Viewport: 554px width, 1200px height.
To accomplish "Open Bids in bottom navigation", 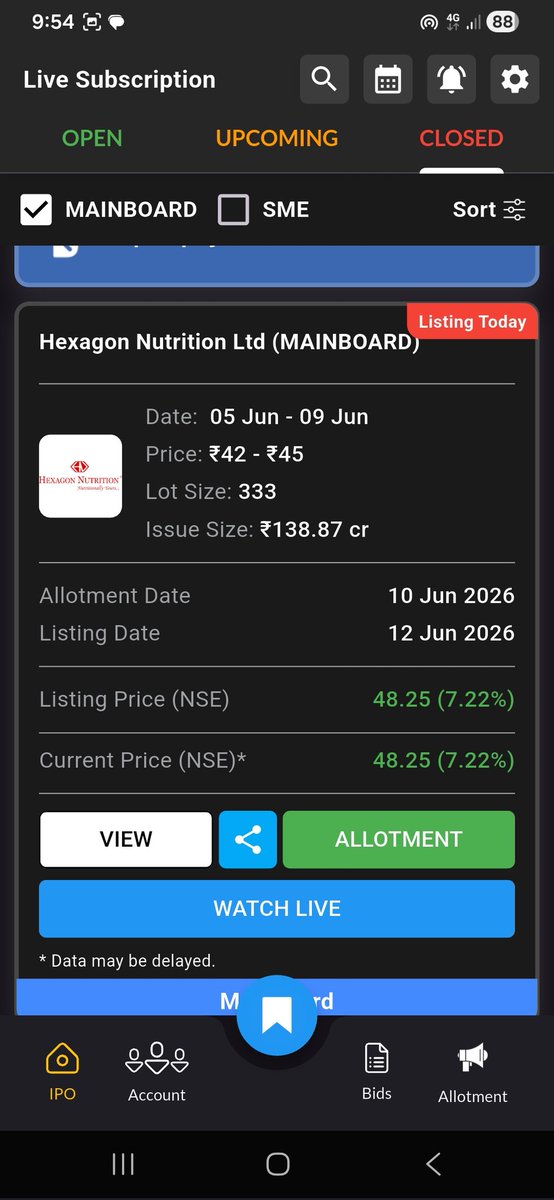I will [x=377, y=1072].
